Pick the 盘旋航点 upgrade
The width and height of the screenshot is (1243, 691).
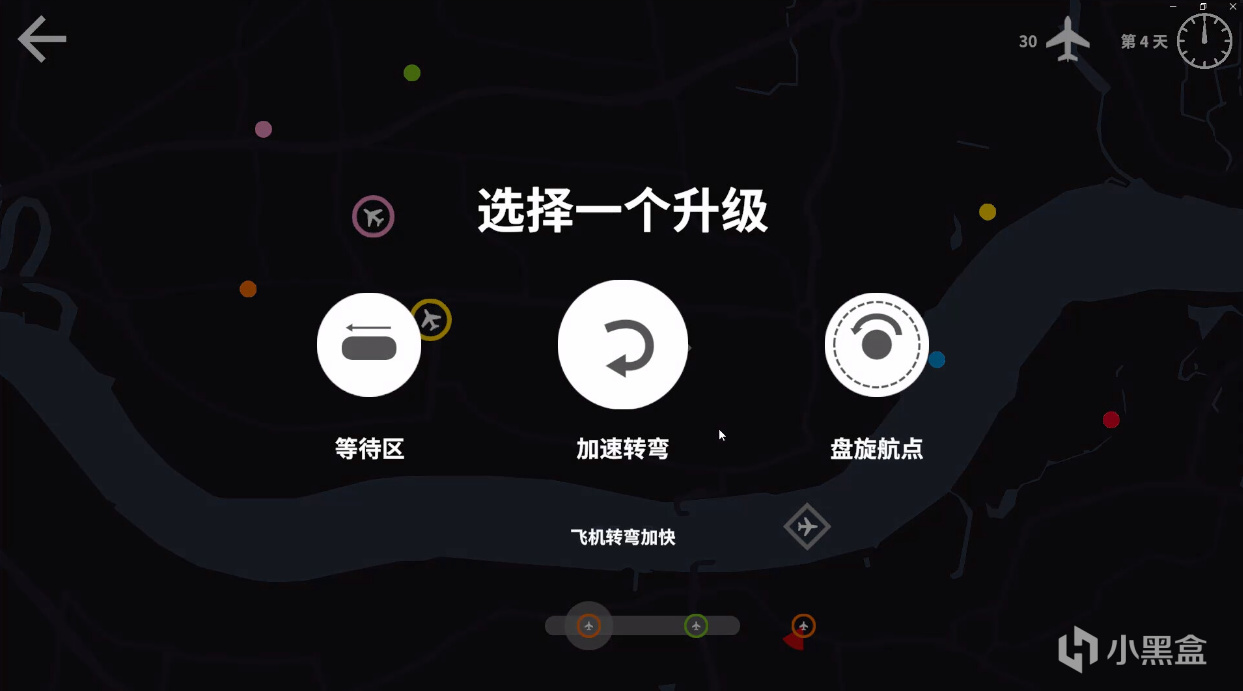pos(877,345)
